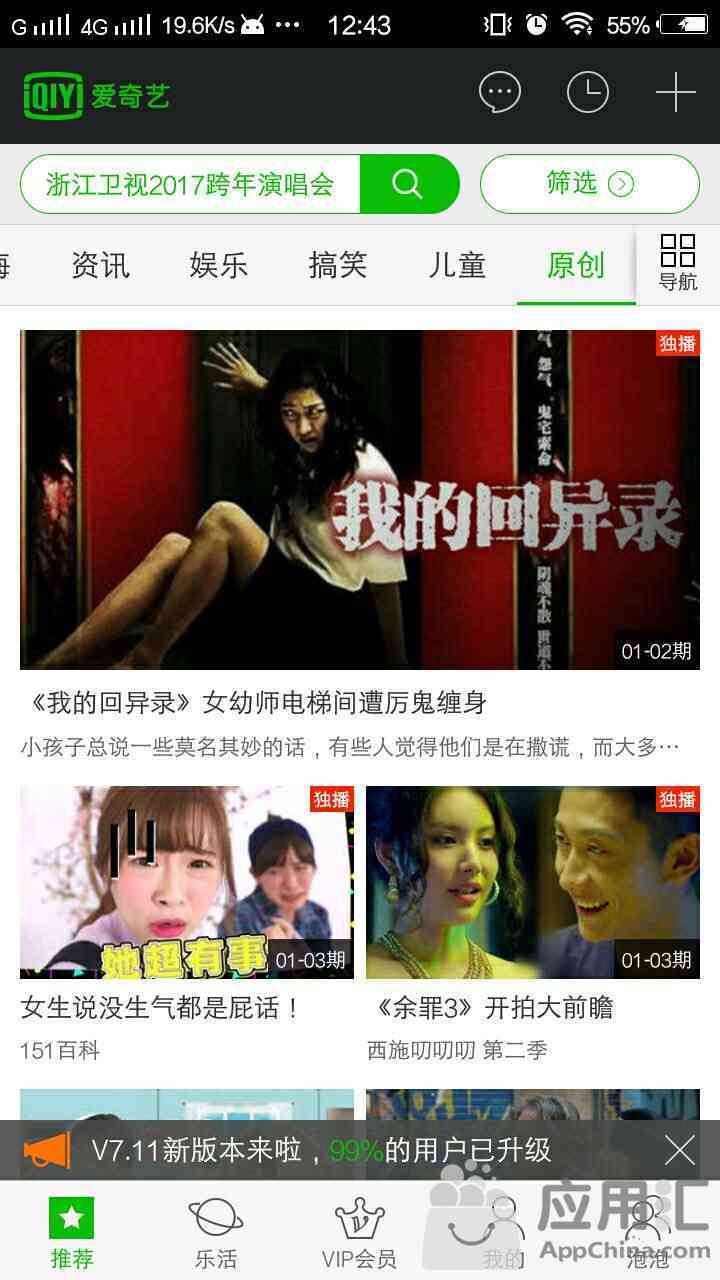
Task: Switch to the 娱乐 tab
Action: coord(219,265)
